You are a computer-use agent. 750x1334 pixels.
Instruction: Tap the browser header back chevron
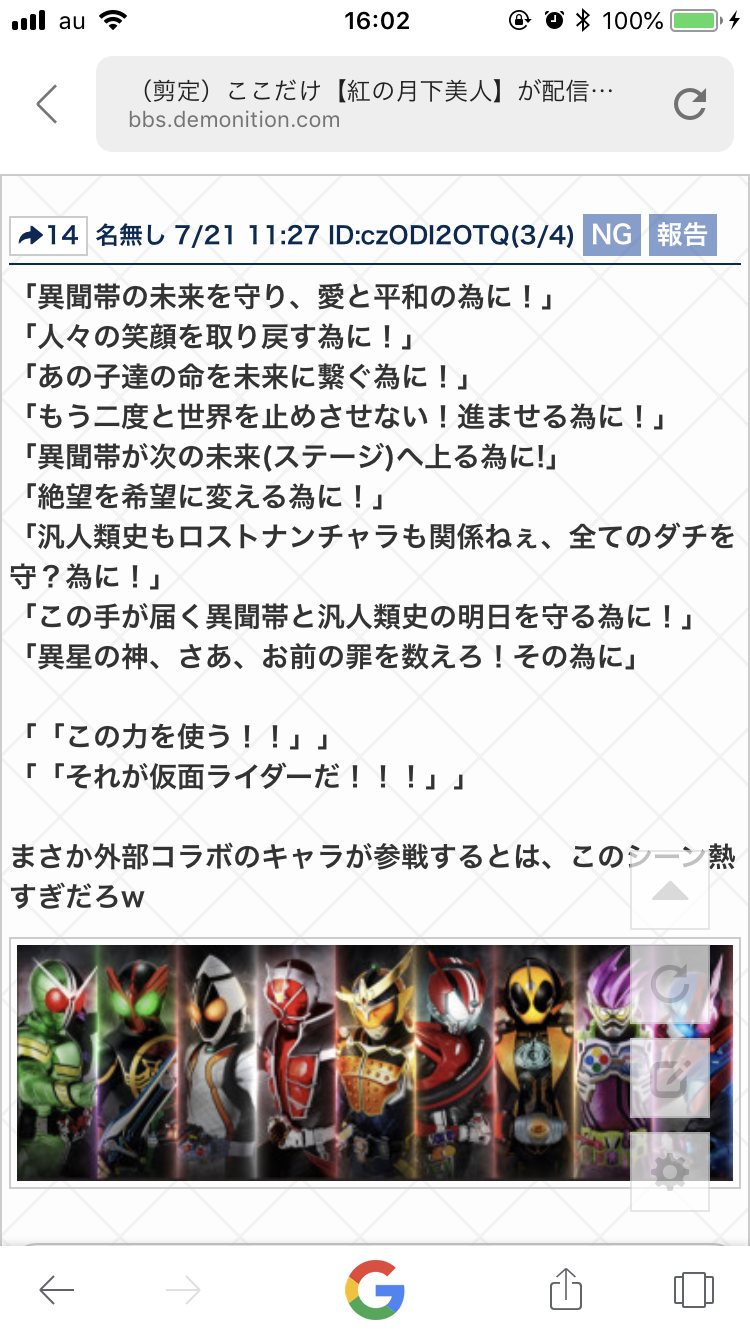pos(47,104)
